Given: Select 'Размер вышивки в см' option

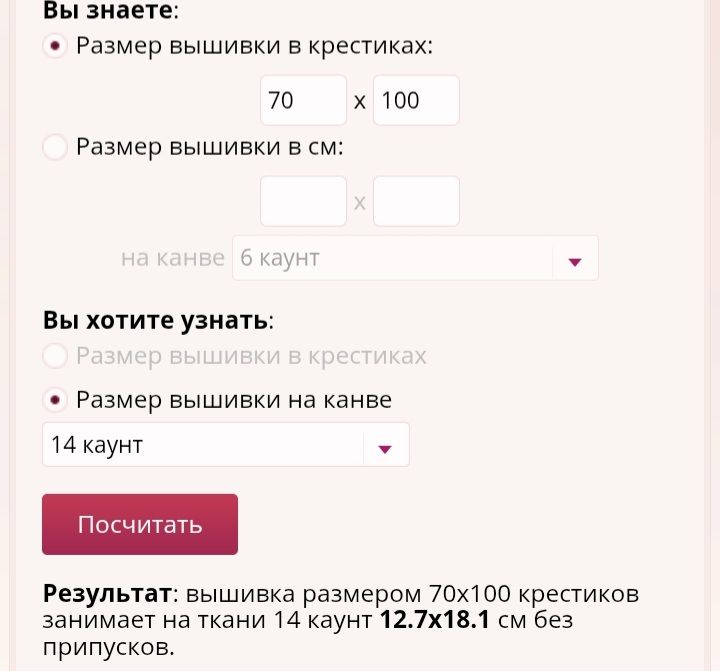Looking at the screenshot, I should [x=56, y=147].
